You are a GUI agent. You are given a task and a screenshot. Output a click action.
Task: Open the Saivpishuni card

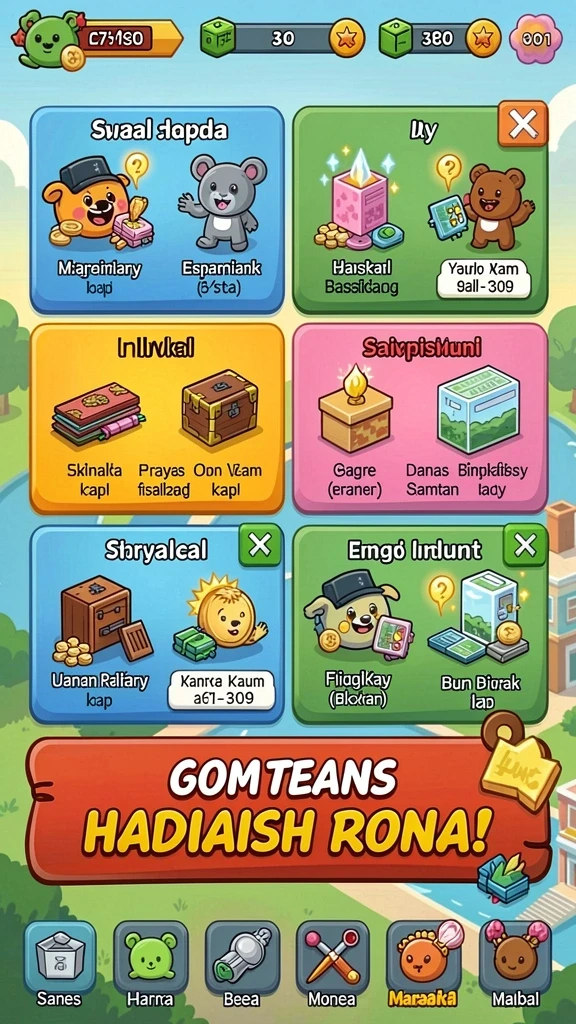[x=420, y=419]
